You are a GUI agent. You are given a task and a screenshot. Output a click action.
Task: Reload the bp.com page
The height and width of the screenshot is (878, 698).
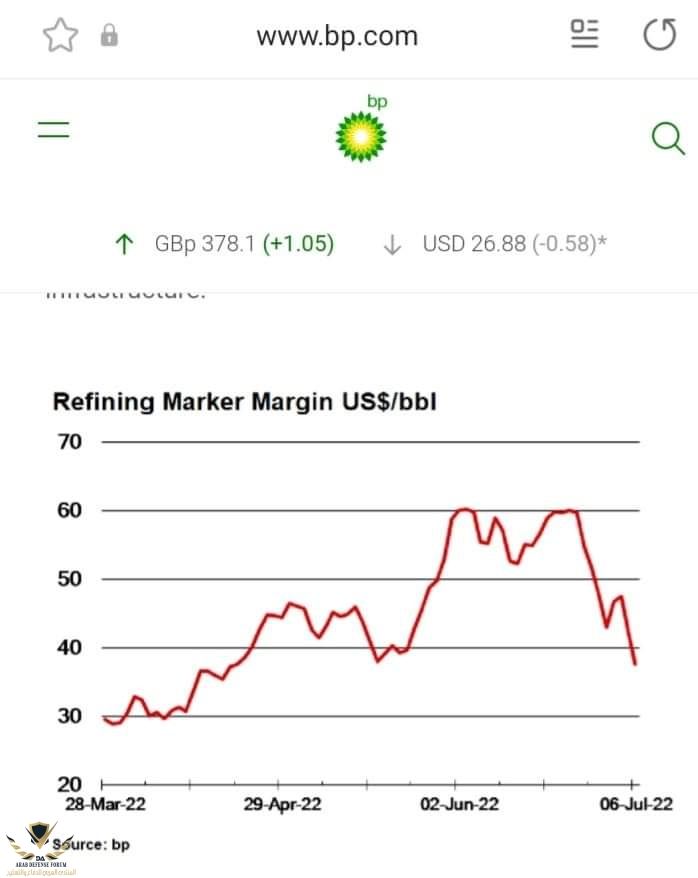pyautogui.click(x=659, y=35)
